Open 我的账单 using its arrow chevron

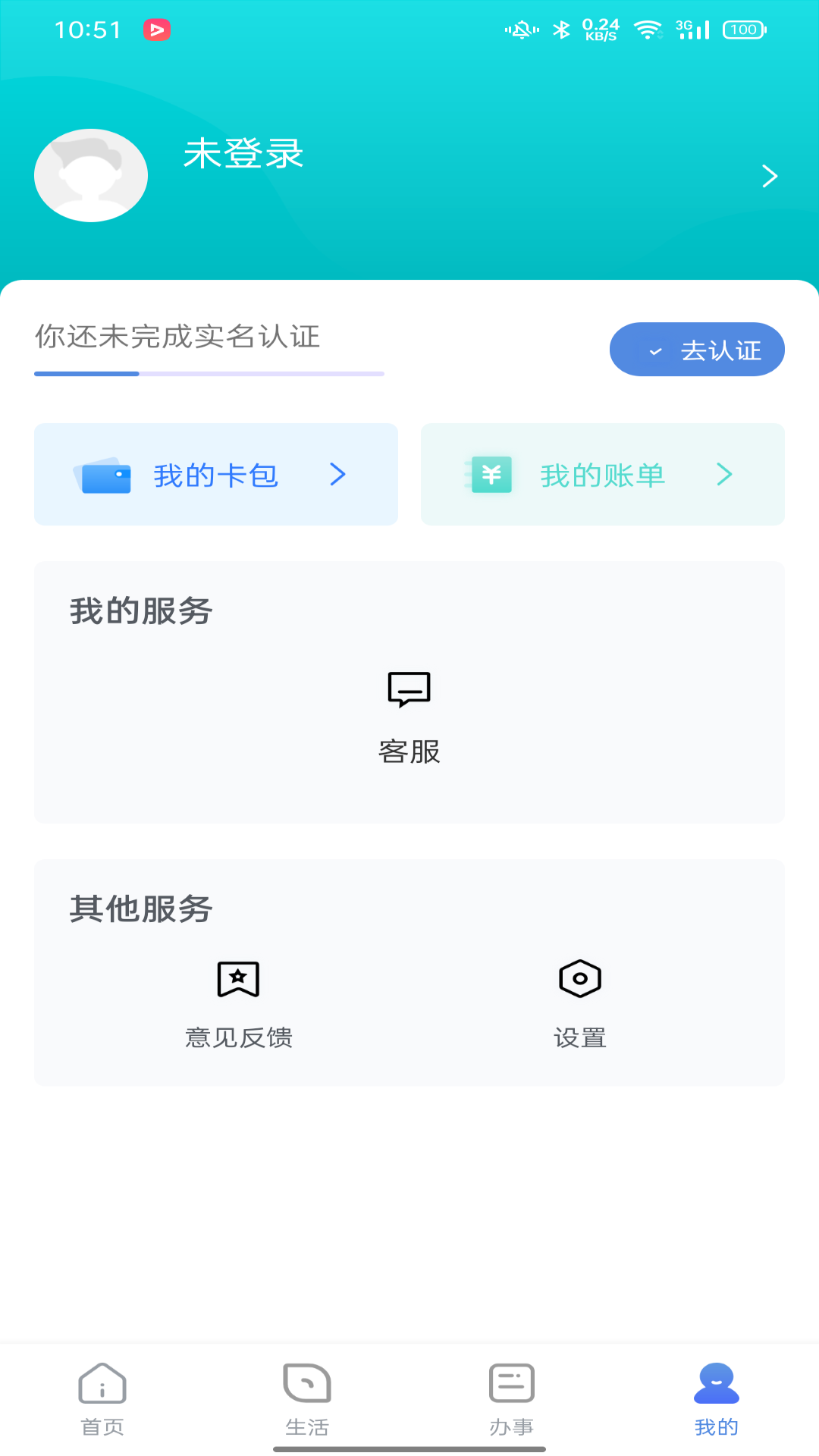coord(725,475)
